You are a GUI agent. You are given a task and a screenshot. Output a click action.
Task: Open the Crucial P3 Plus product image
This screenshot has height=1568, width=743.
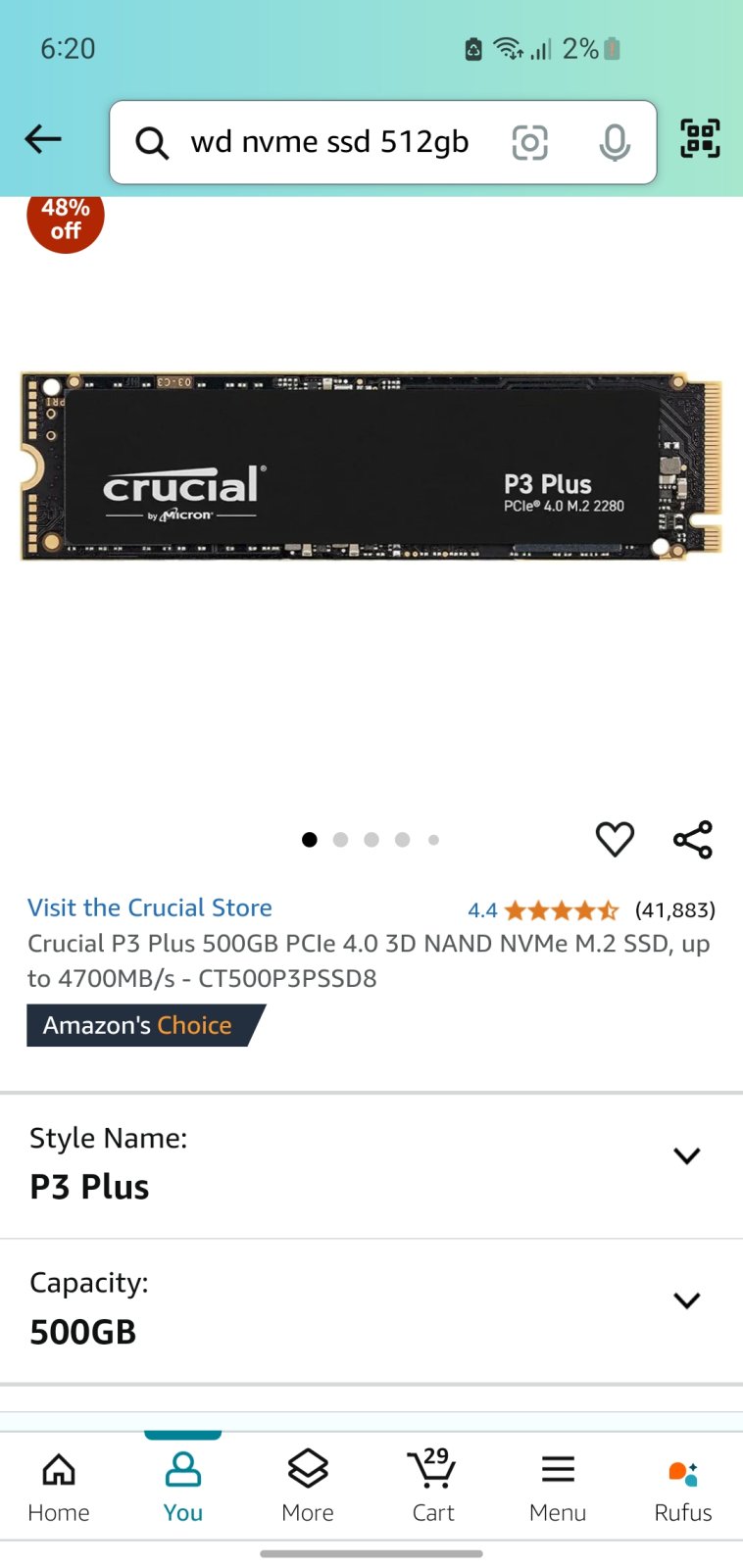[x=371, y=465]
